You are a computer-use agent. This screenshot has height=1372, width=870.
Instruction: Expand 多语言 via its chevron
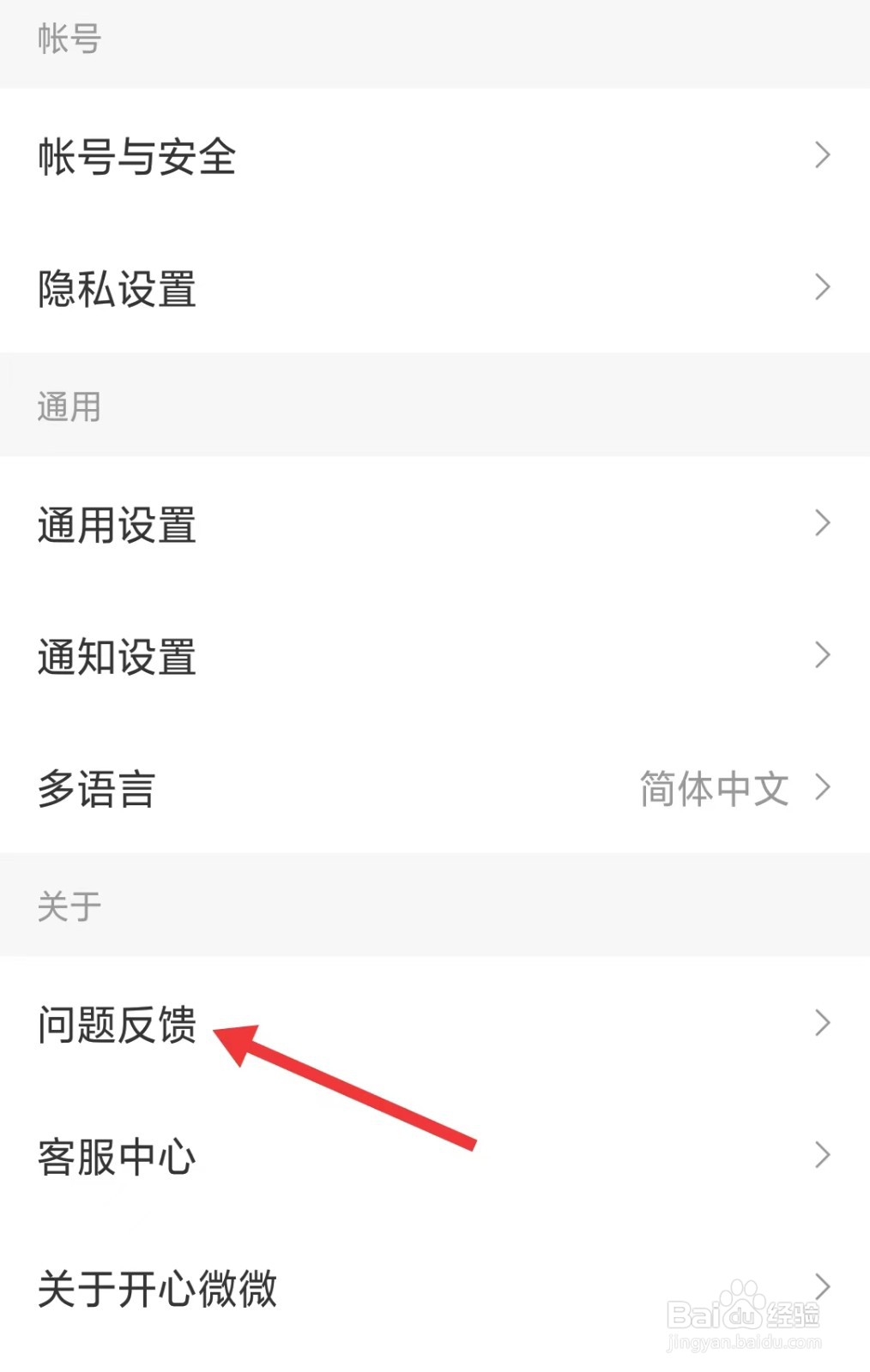point(821,786)
